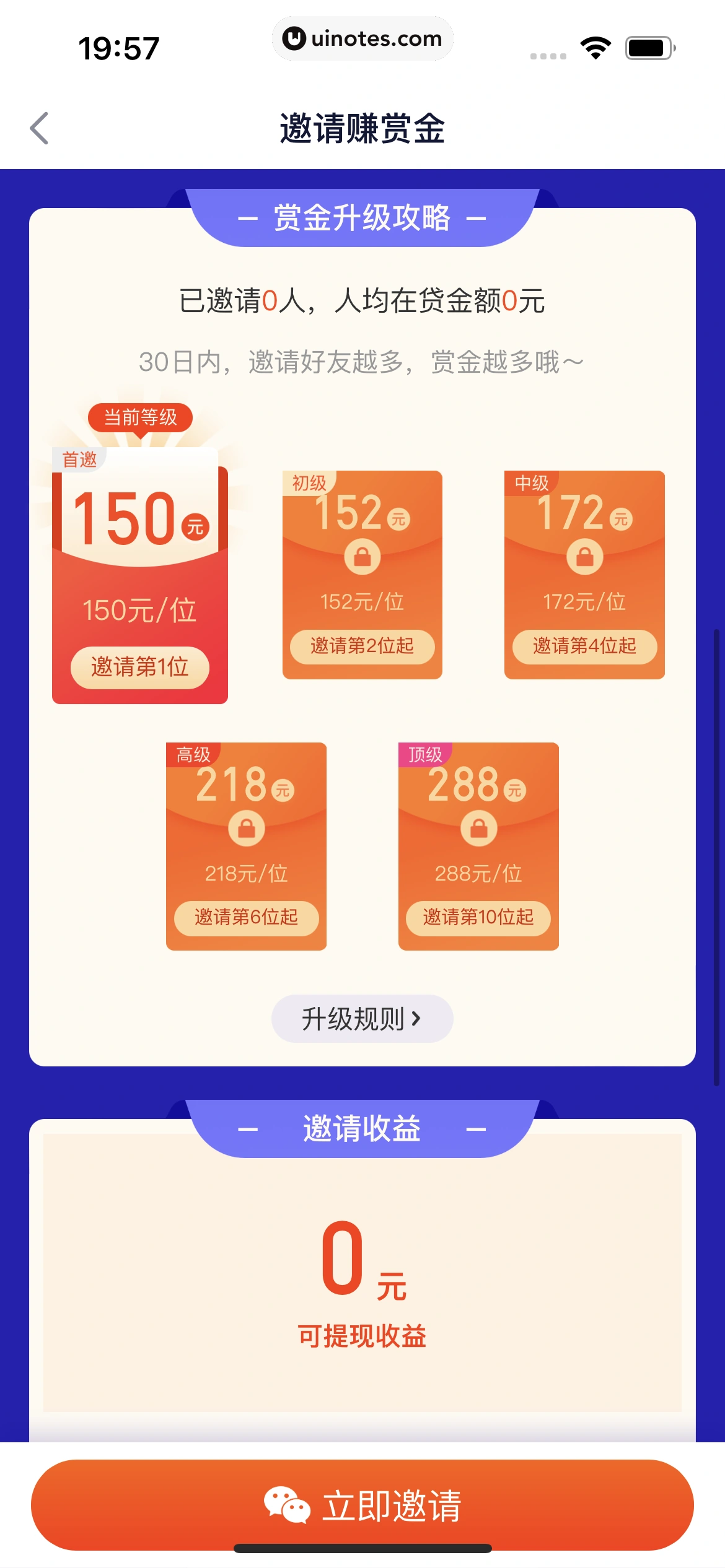Viewport: 725px width, 1568px height.
Task: Select the 高级 218元 reward card
Action: pos(246,846)
